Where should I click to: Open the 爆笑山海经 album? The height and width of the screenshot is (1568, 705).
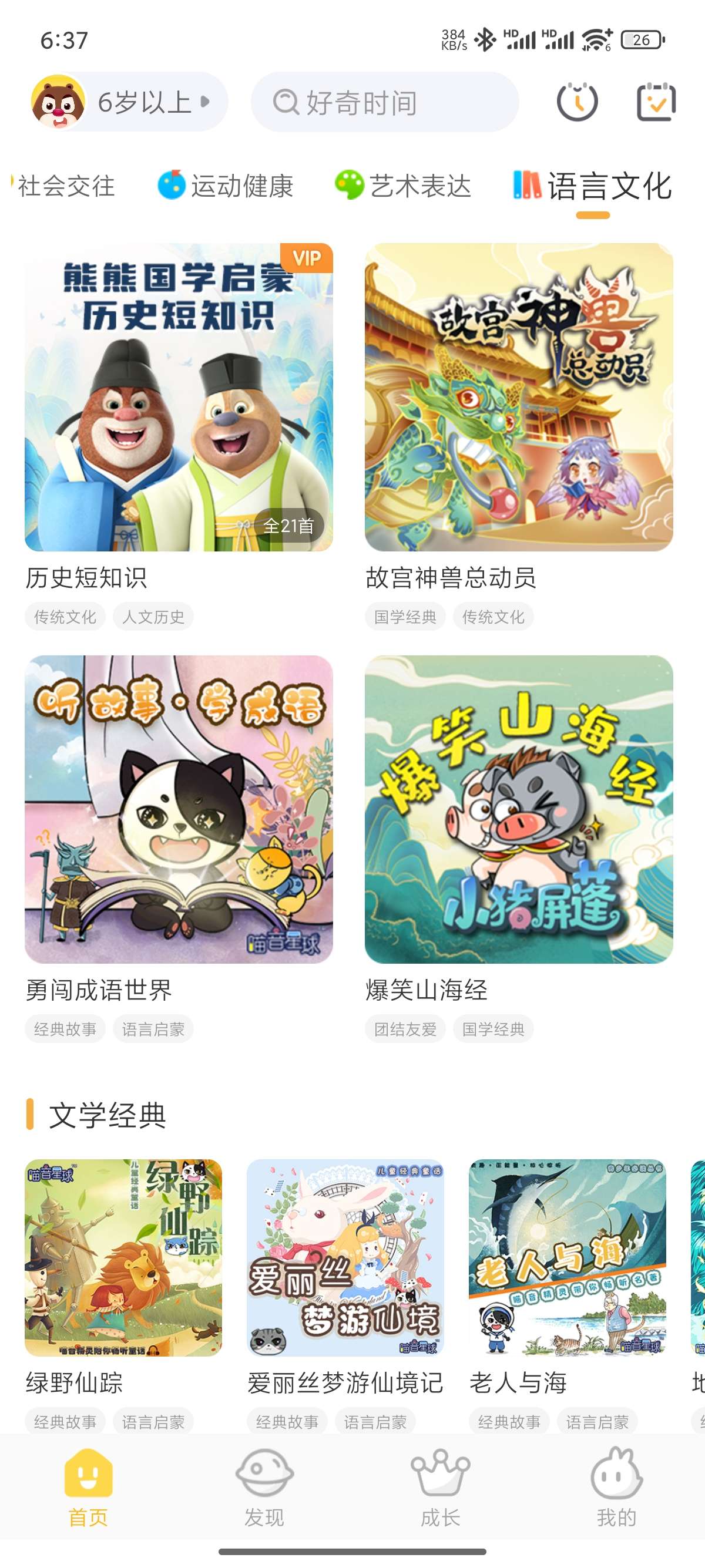point(519,810)
